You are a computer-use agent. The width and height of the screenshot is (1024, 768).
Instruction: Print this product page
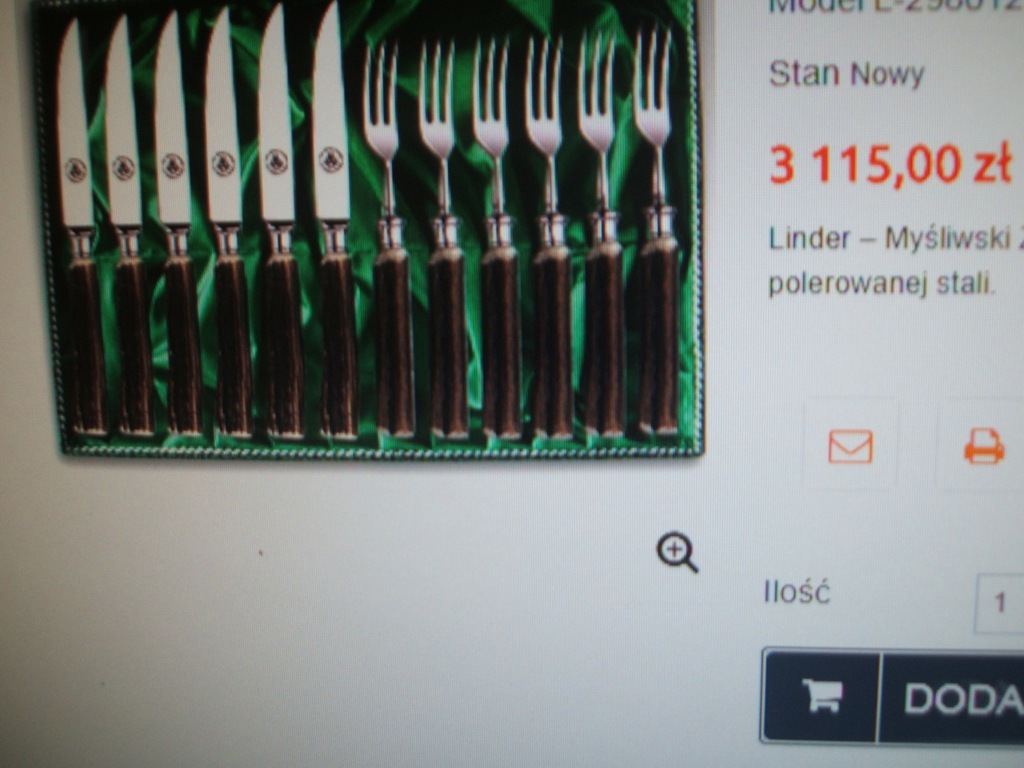[x=983, y=446]
